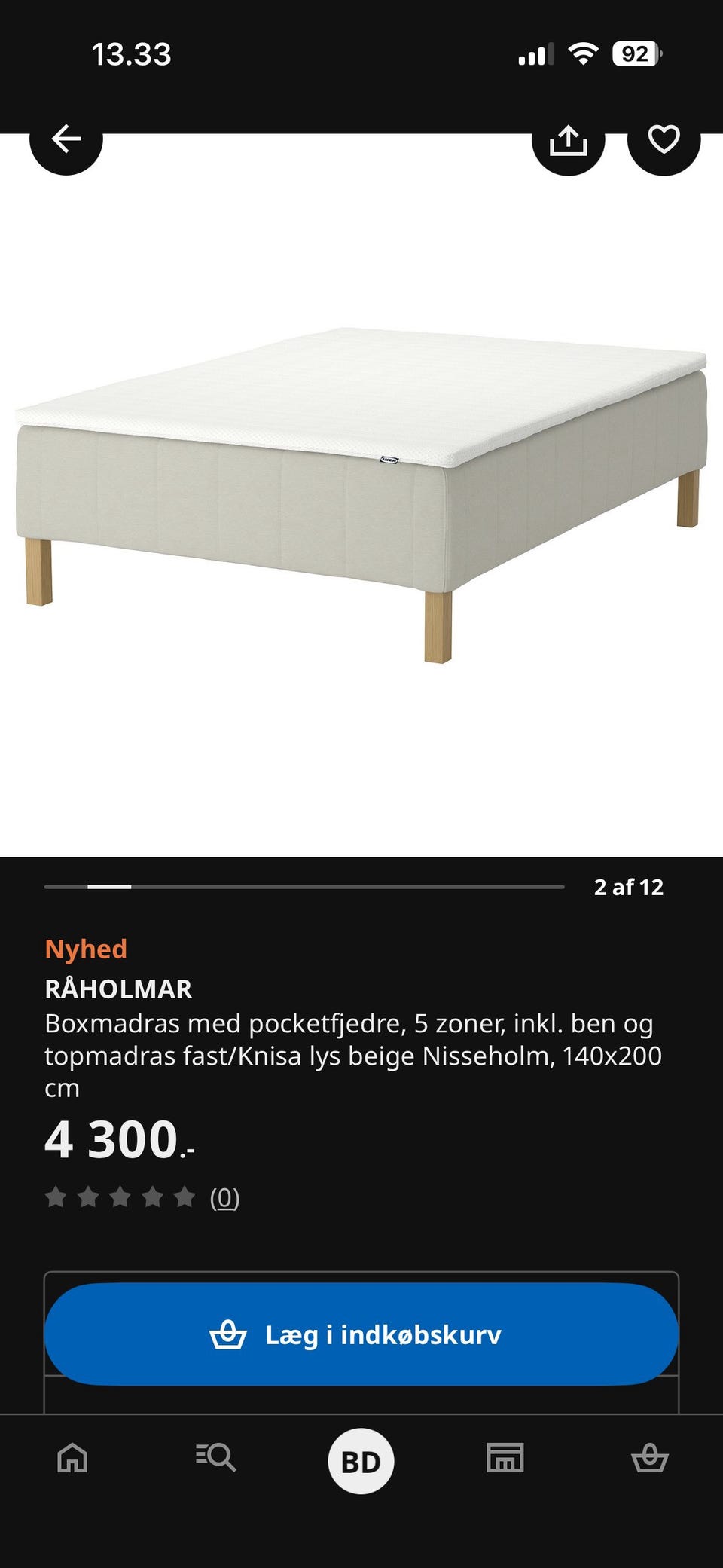Select the search icon in bottom bar
Screen dimensions: 723x1568
[216, 1459]
